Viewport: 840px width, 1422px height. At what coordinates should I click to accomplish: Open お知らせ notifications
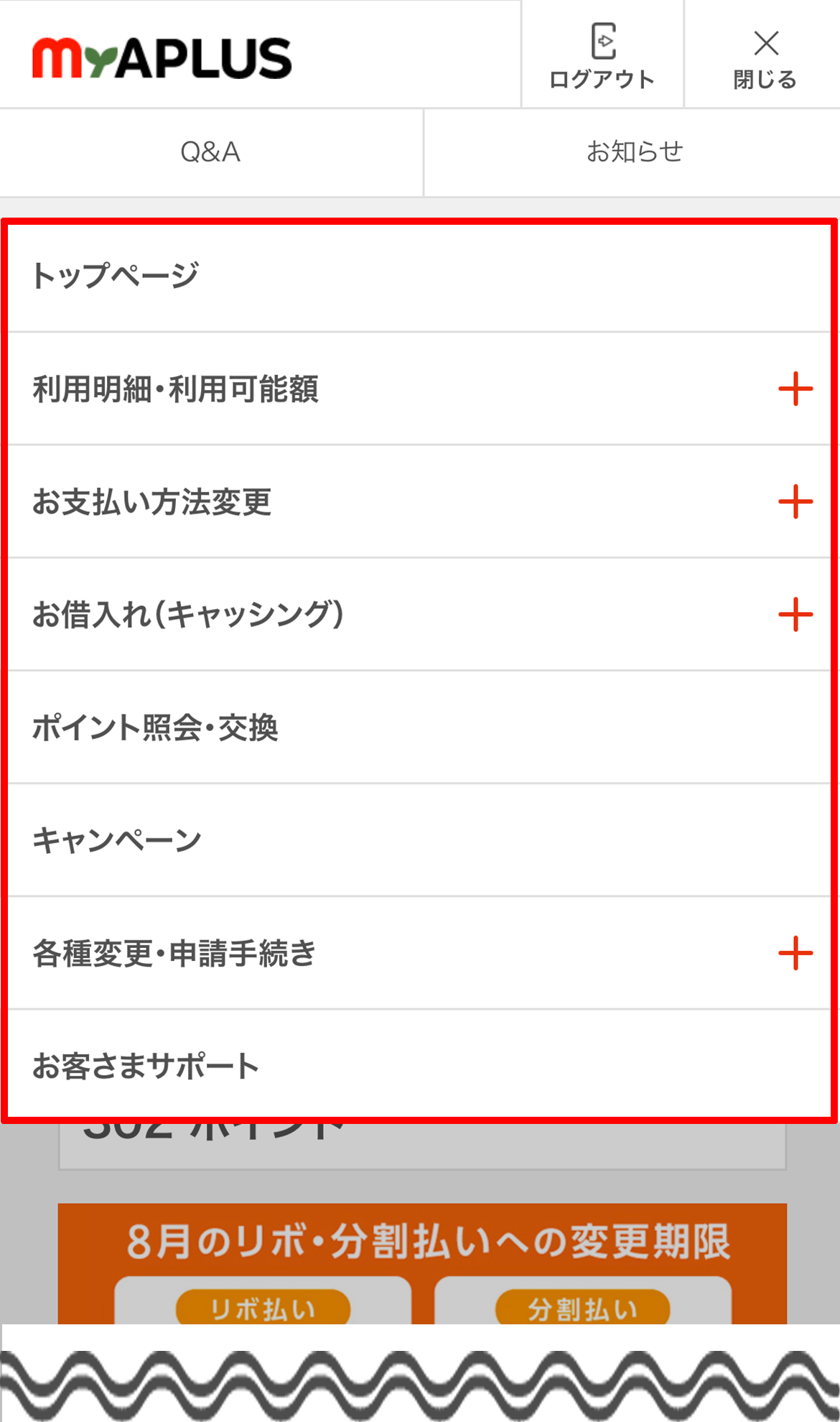(x=633, y=152)
